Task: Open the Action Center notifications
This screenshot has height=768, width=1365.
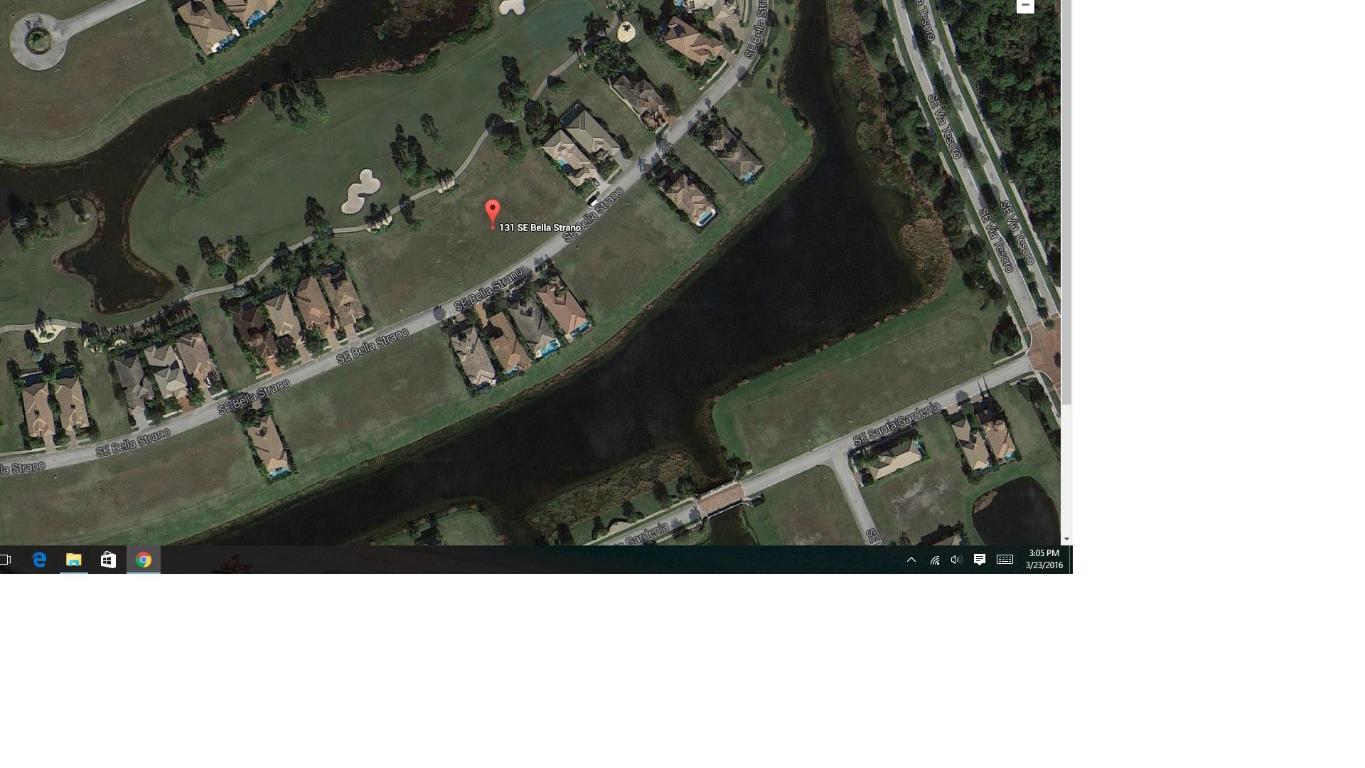Action: [x=980, y=560]
